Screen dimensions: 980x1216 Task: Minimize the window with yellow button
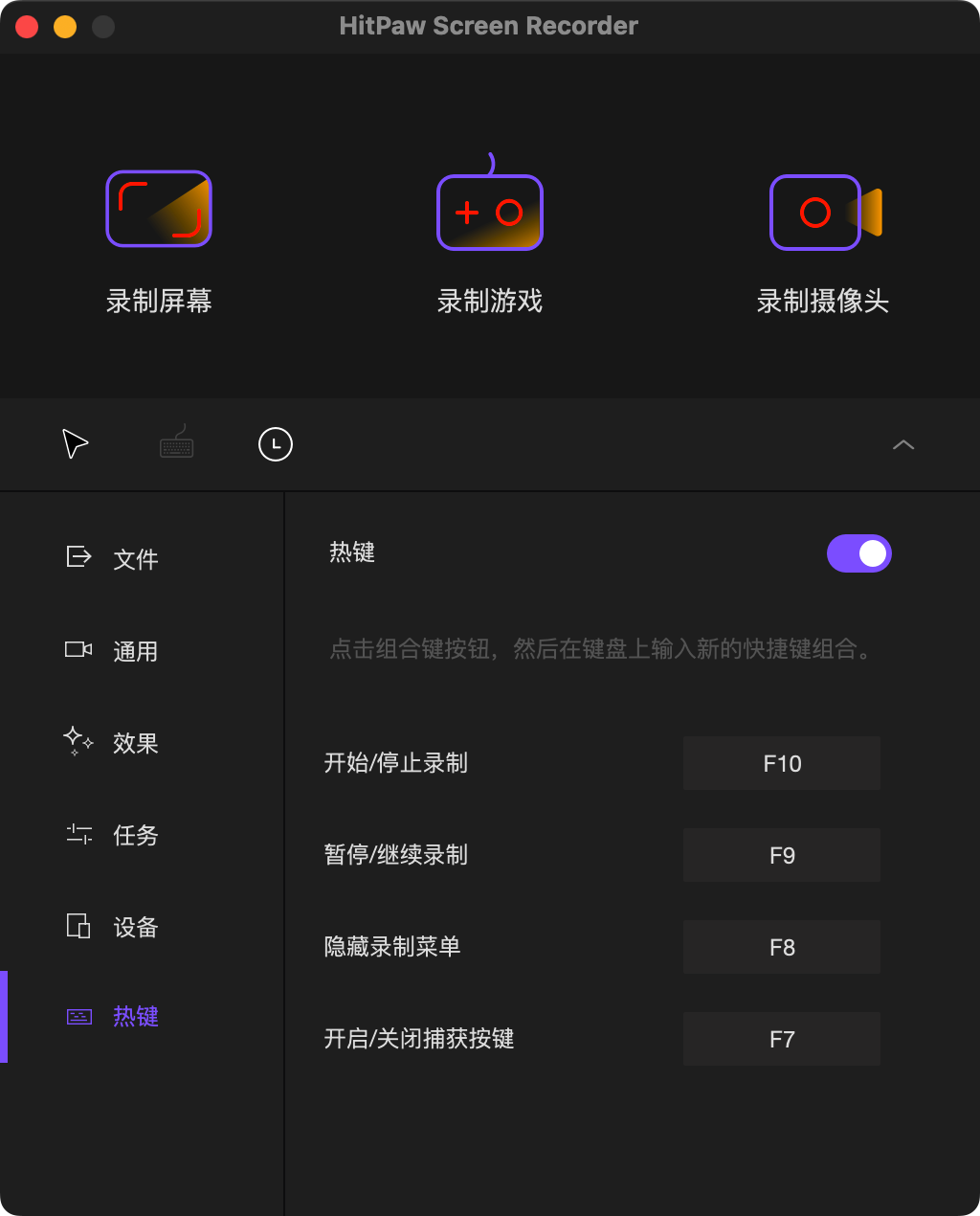click(x=65, y=27)
